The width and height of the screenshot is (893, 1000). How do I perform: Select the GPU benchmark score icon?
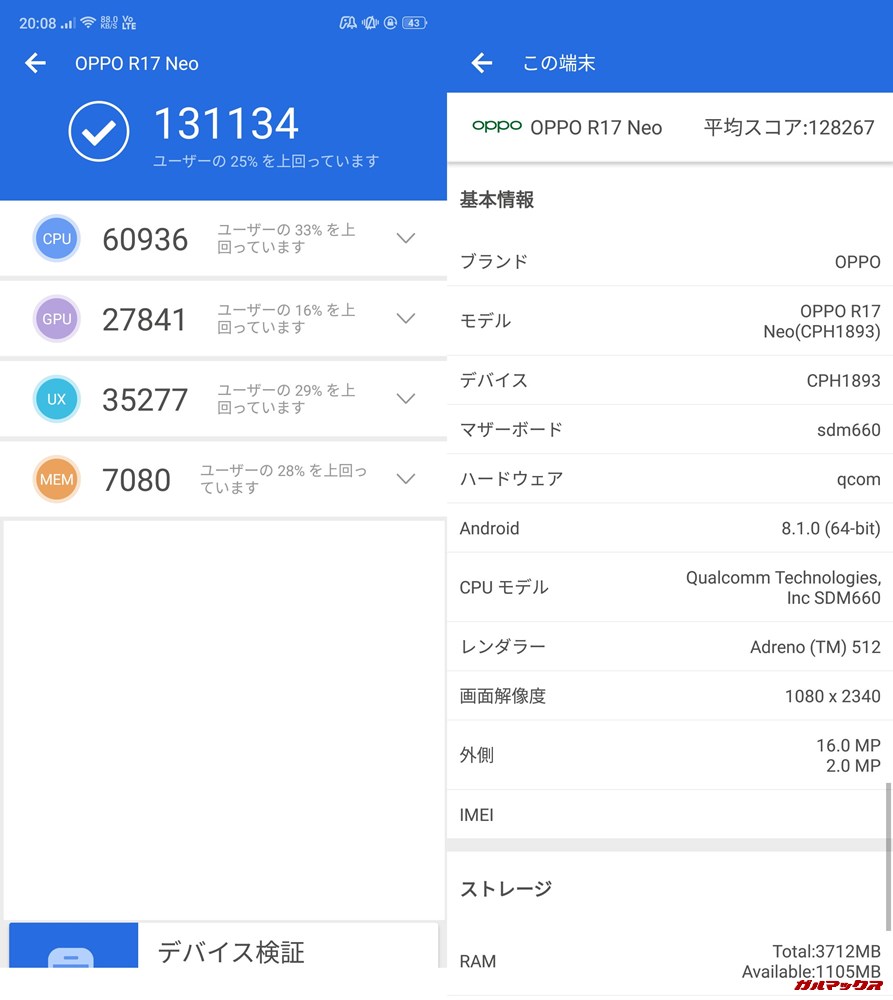click(x=57, y=318)
